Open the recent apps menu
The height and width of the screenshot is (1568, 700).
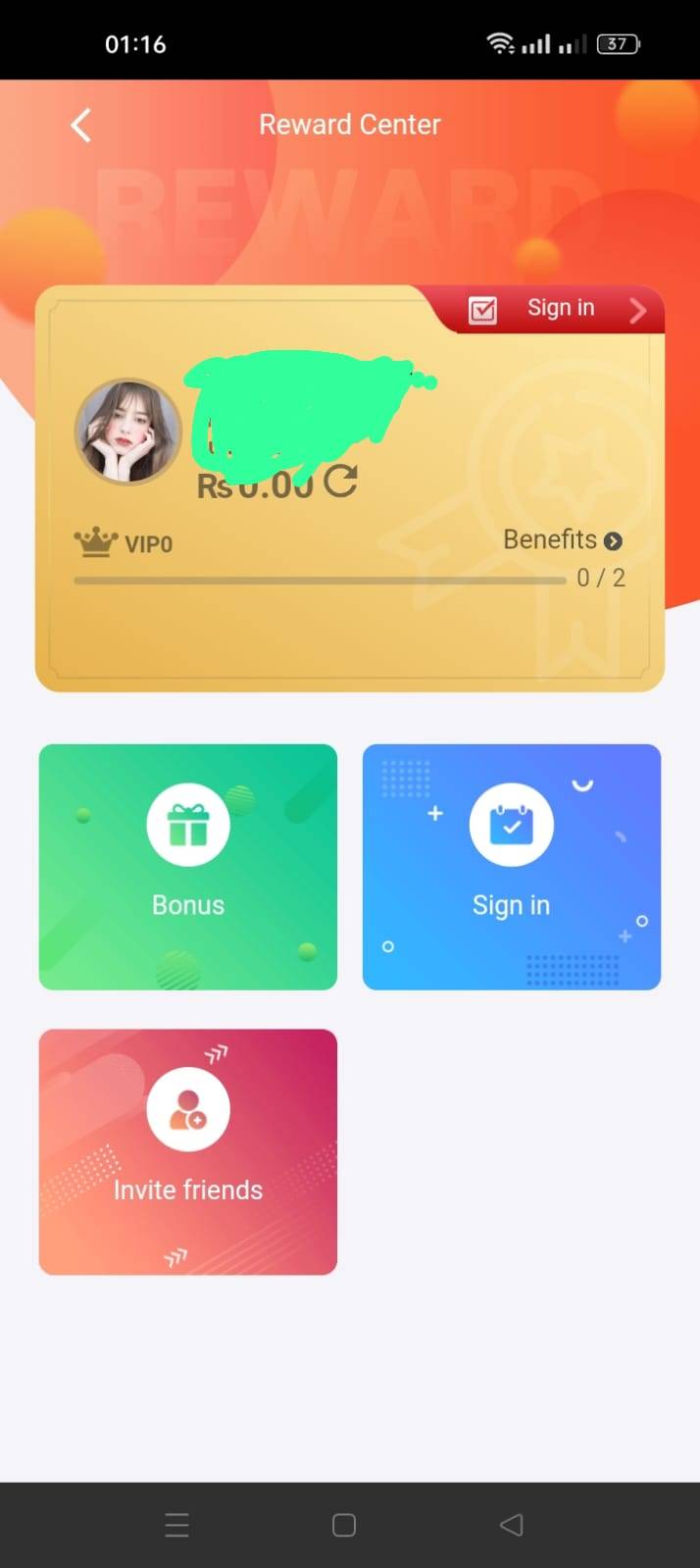[176, 1525]
